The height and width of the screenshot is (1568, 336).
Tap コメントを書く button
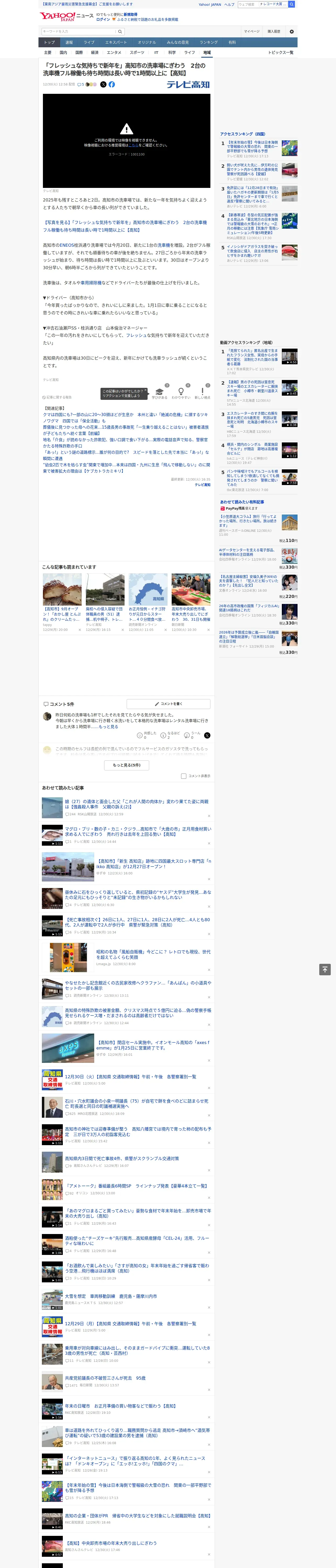pos(168,704)
